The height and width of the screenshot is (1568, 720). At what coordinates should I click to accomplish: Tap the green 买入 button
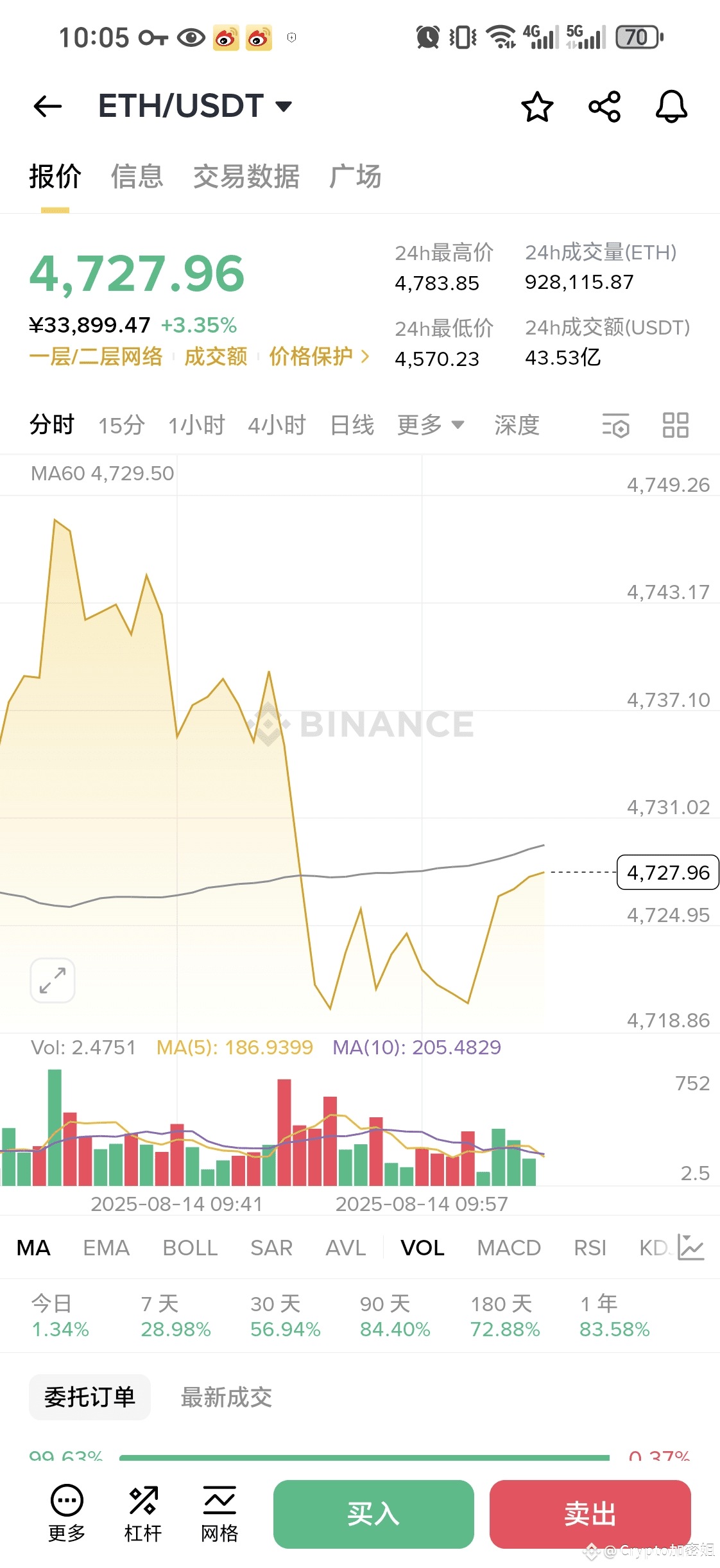point(373,1514)
